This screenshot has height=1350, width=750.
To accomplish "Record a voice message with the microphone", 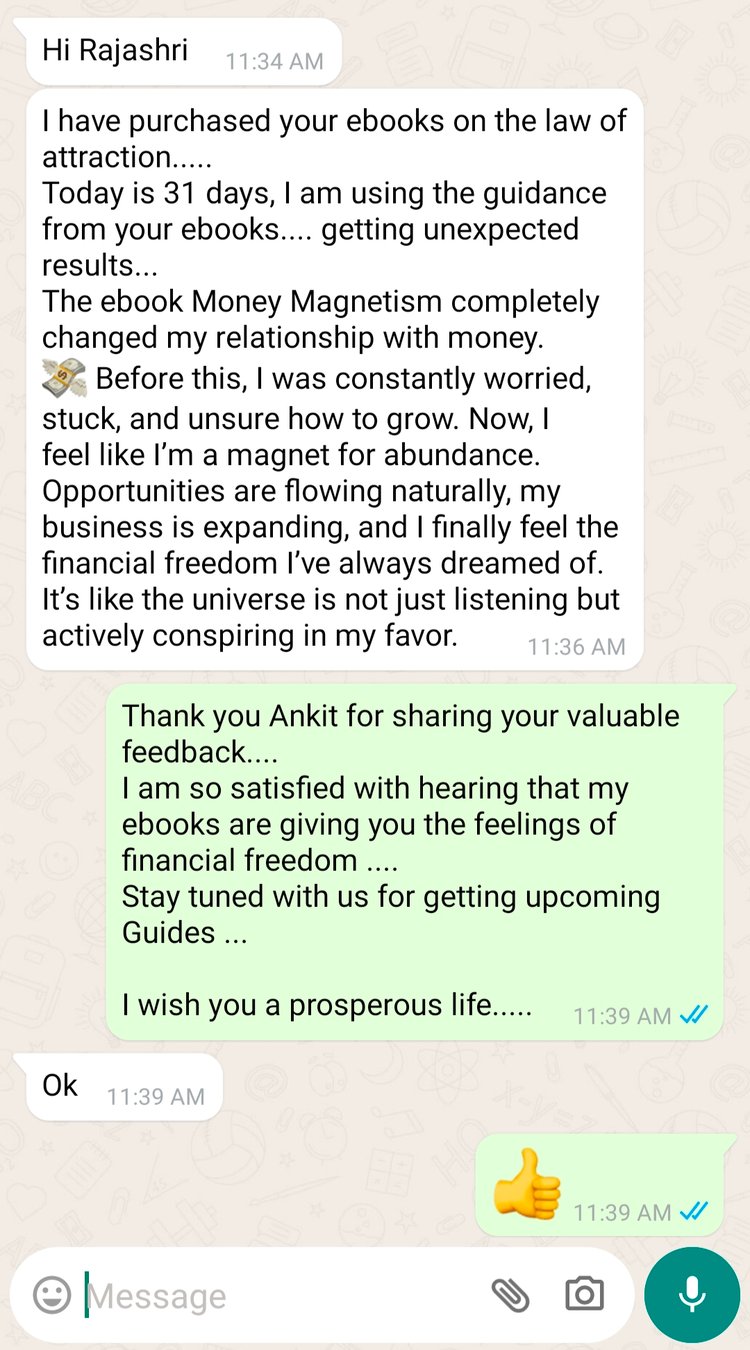I will click(692, 1295).
